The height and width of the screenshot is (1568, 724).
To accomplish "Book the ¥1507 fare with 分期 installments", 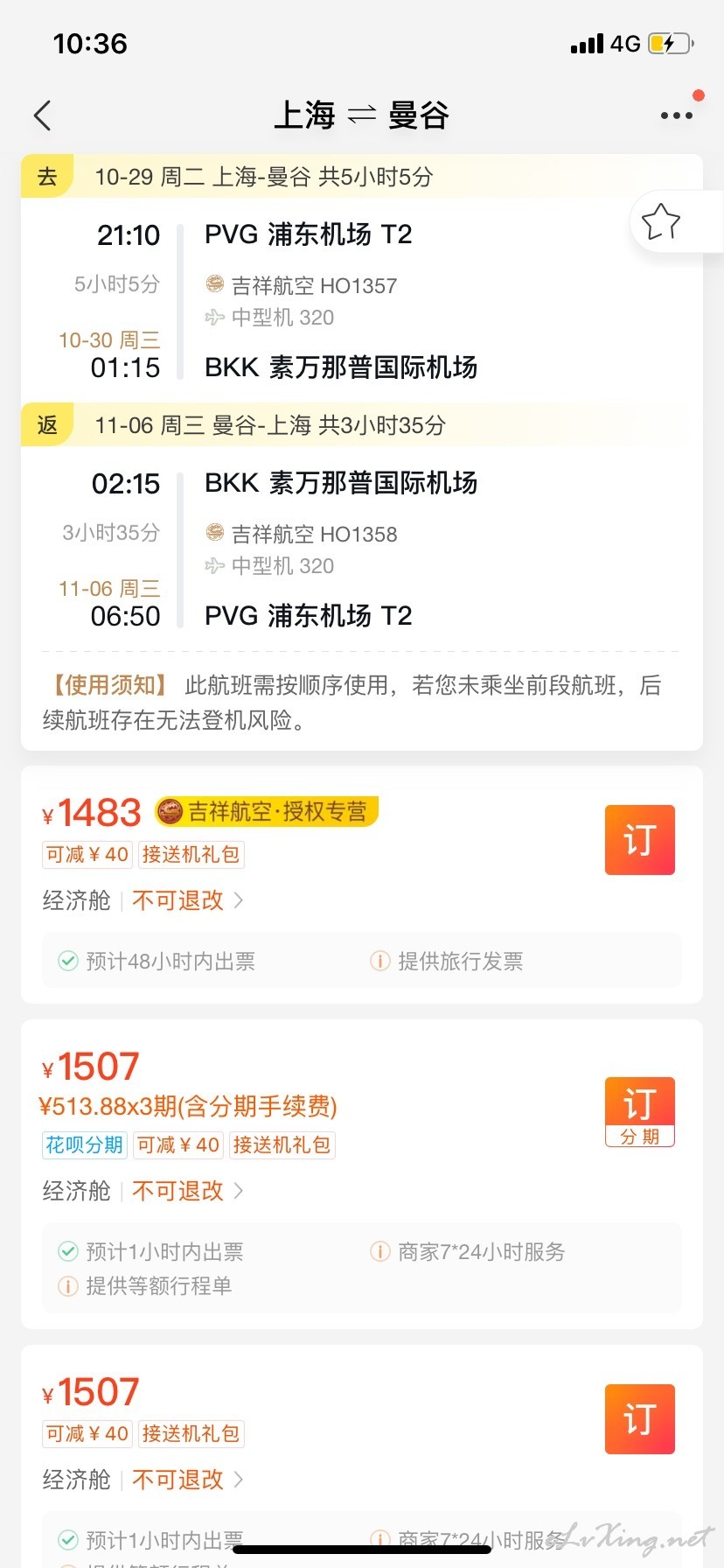I will coord(640,1112).
